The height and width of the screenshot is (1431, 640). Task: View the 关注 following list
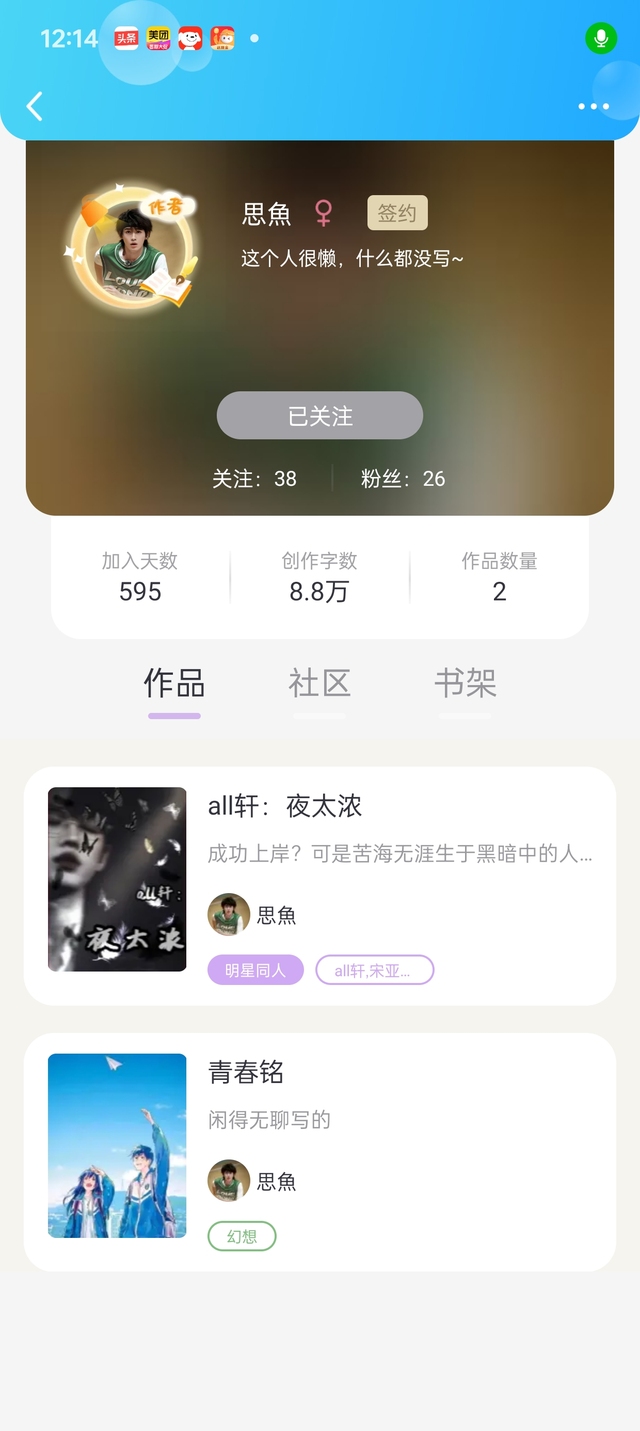[254, 479]
